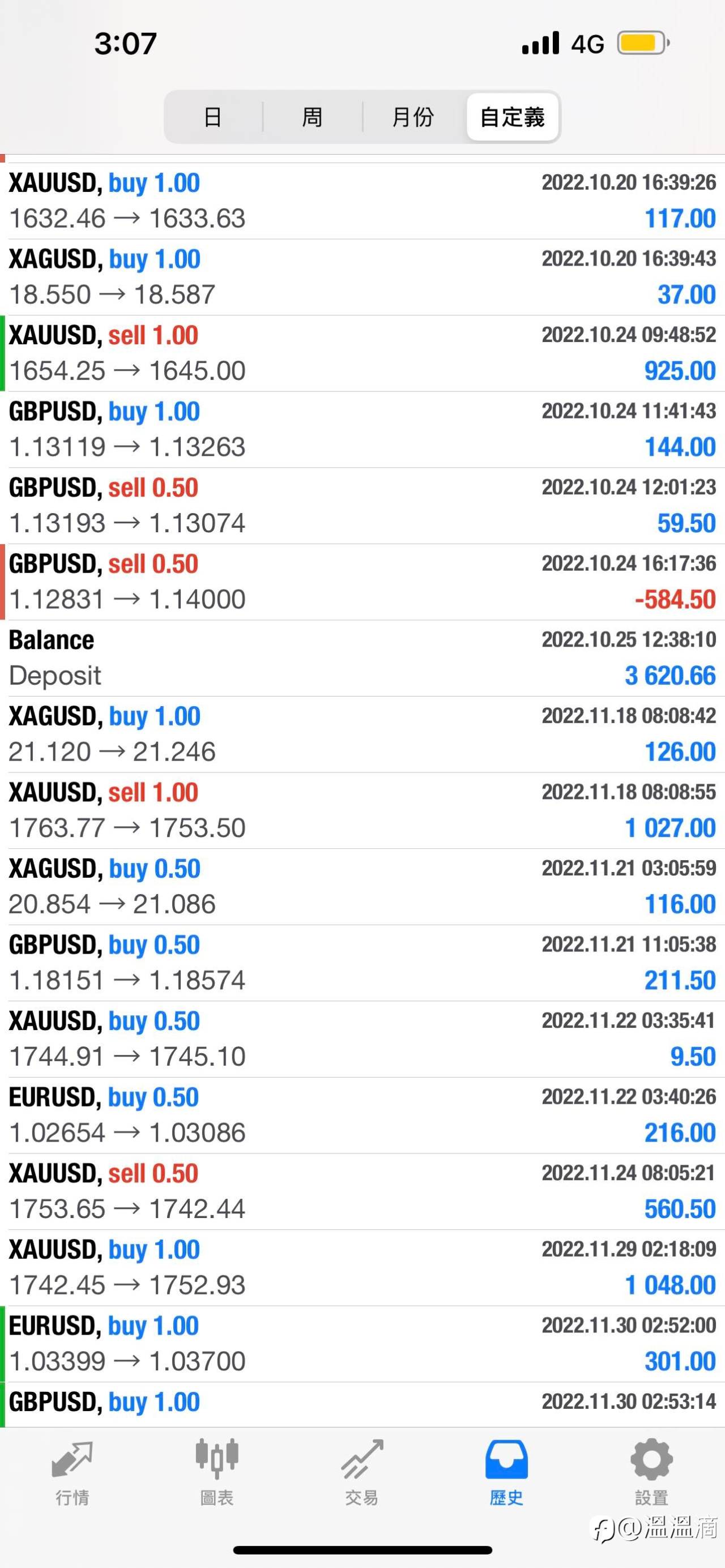
Task: Open the XAUUSD buy trade with profit 1 048.00
Action: pos(362,1267)
